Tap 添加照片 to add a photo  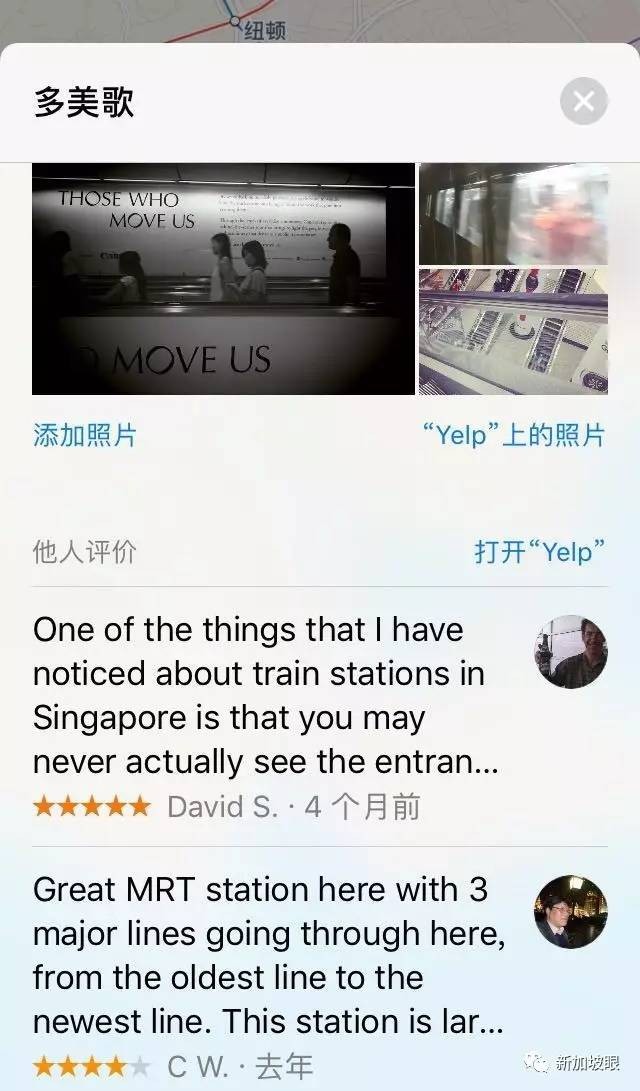(x=84, y=436)
